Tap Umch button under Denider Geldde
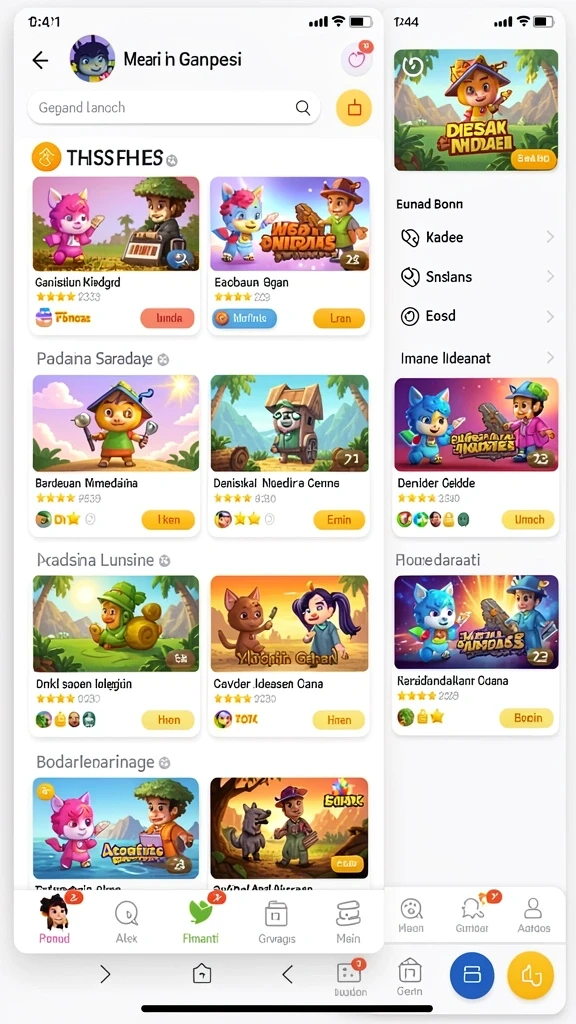 (528, 520)
